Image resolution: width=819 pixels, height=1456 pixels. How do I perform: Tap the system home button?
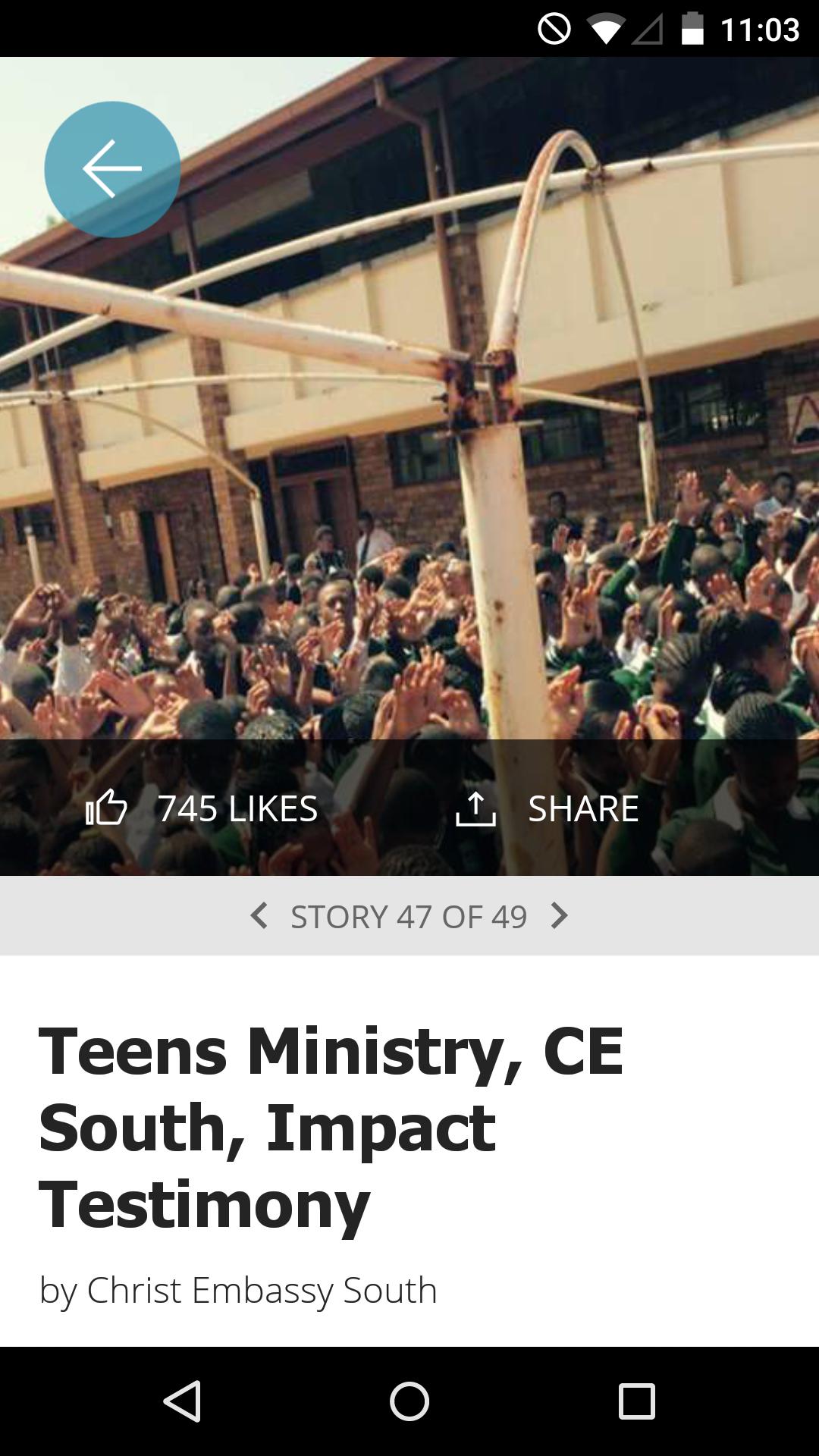[x=409, y=1401]
